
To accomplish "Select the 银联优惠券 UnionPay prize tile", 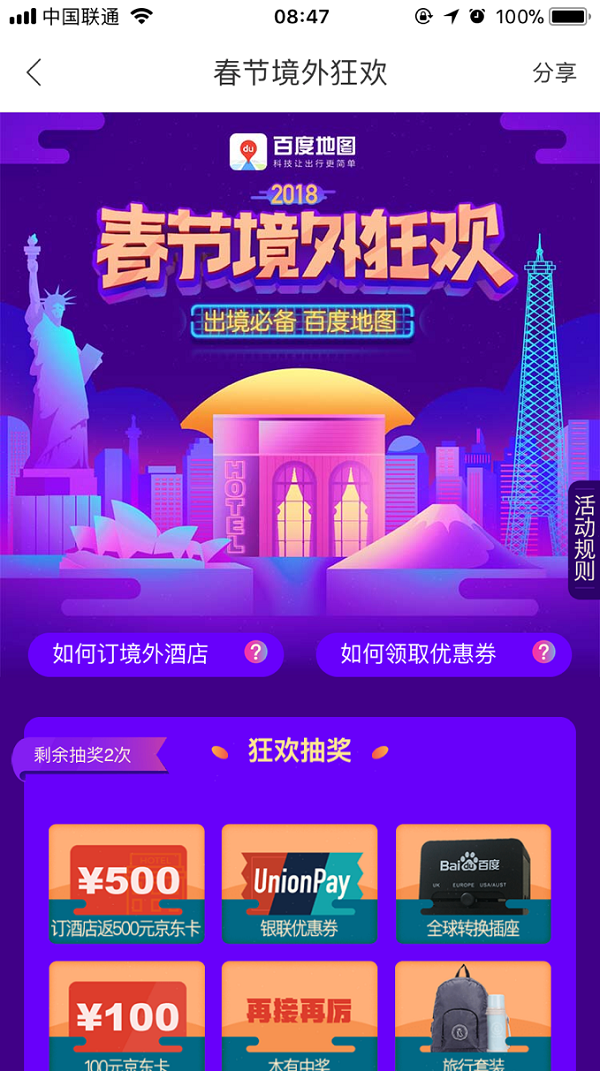I will point(299,883).
